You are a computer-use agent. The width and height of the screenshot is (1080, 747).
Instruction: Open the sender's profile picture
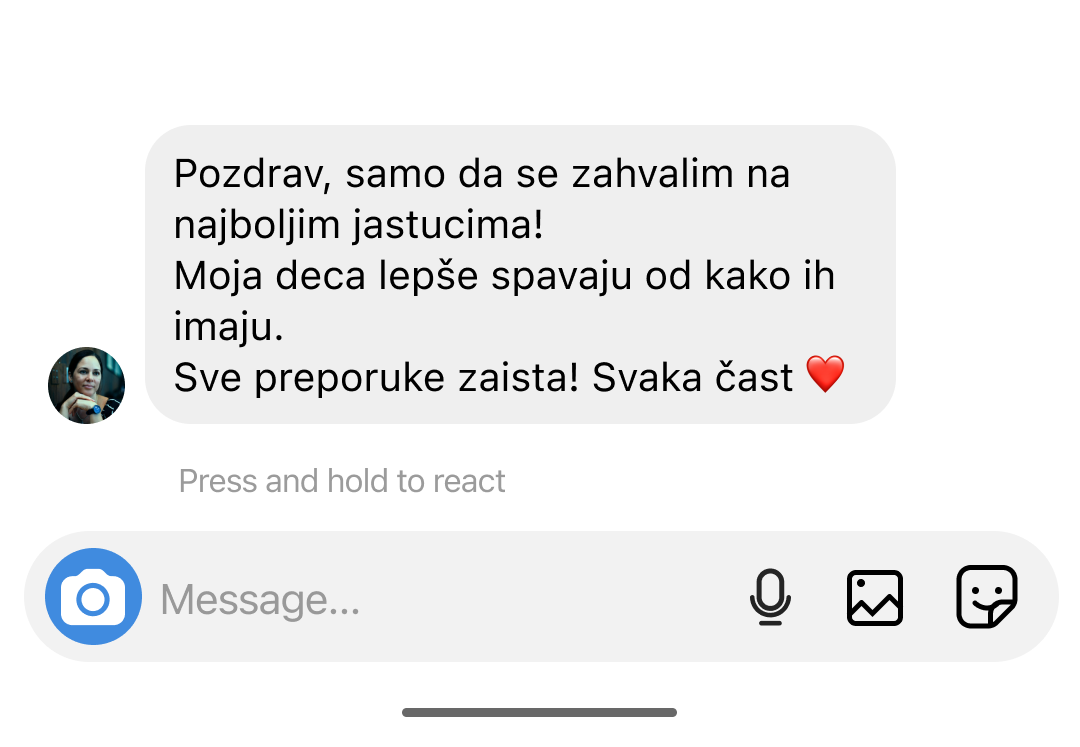click(x=87, y=386)
